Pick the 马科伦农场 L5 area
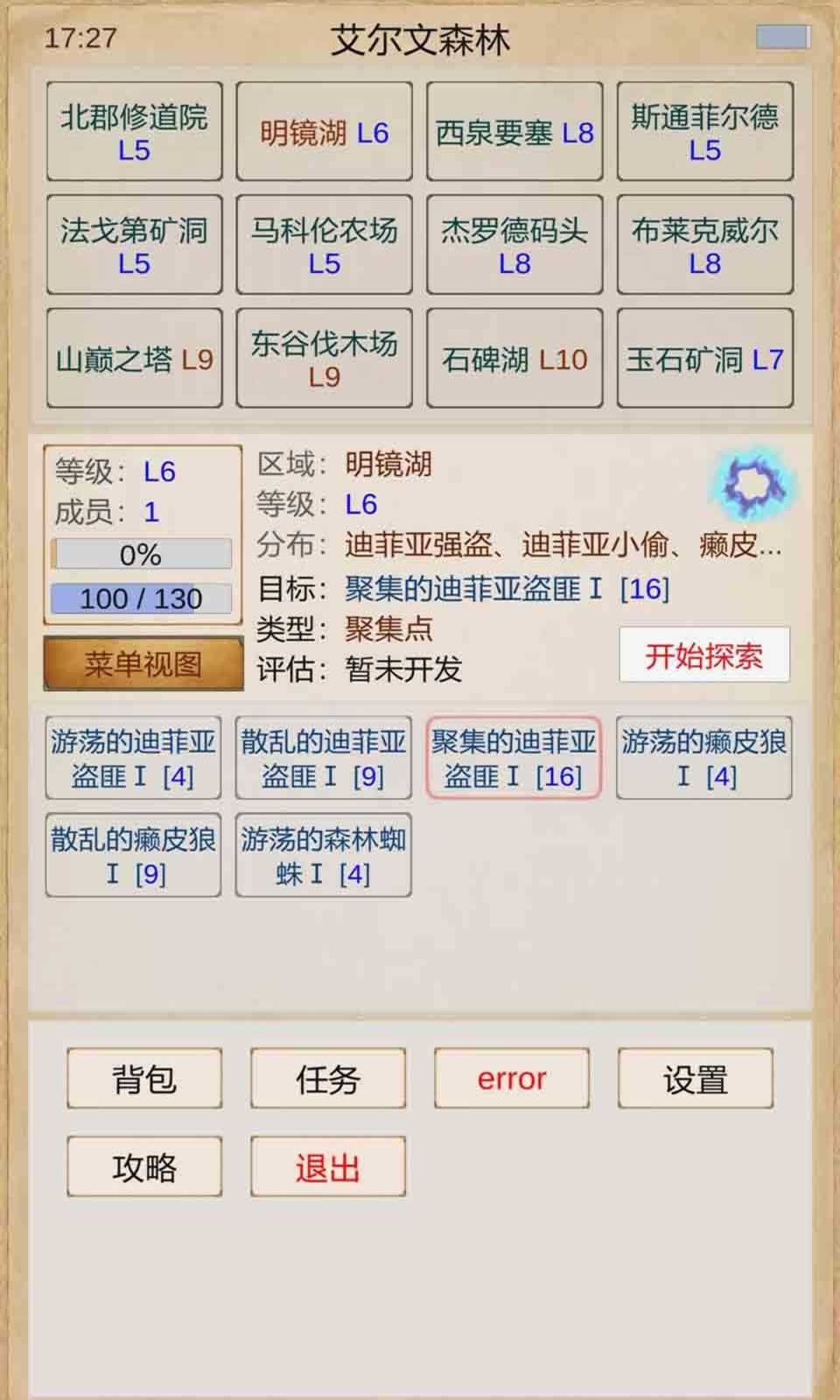Screen dimensions: 840x1400 tap(324, 245)
